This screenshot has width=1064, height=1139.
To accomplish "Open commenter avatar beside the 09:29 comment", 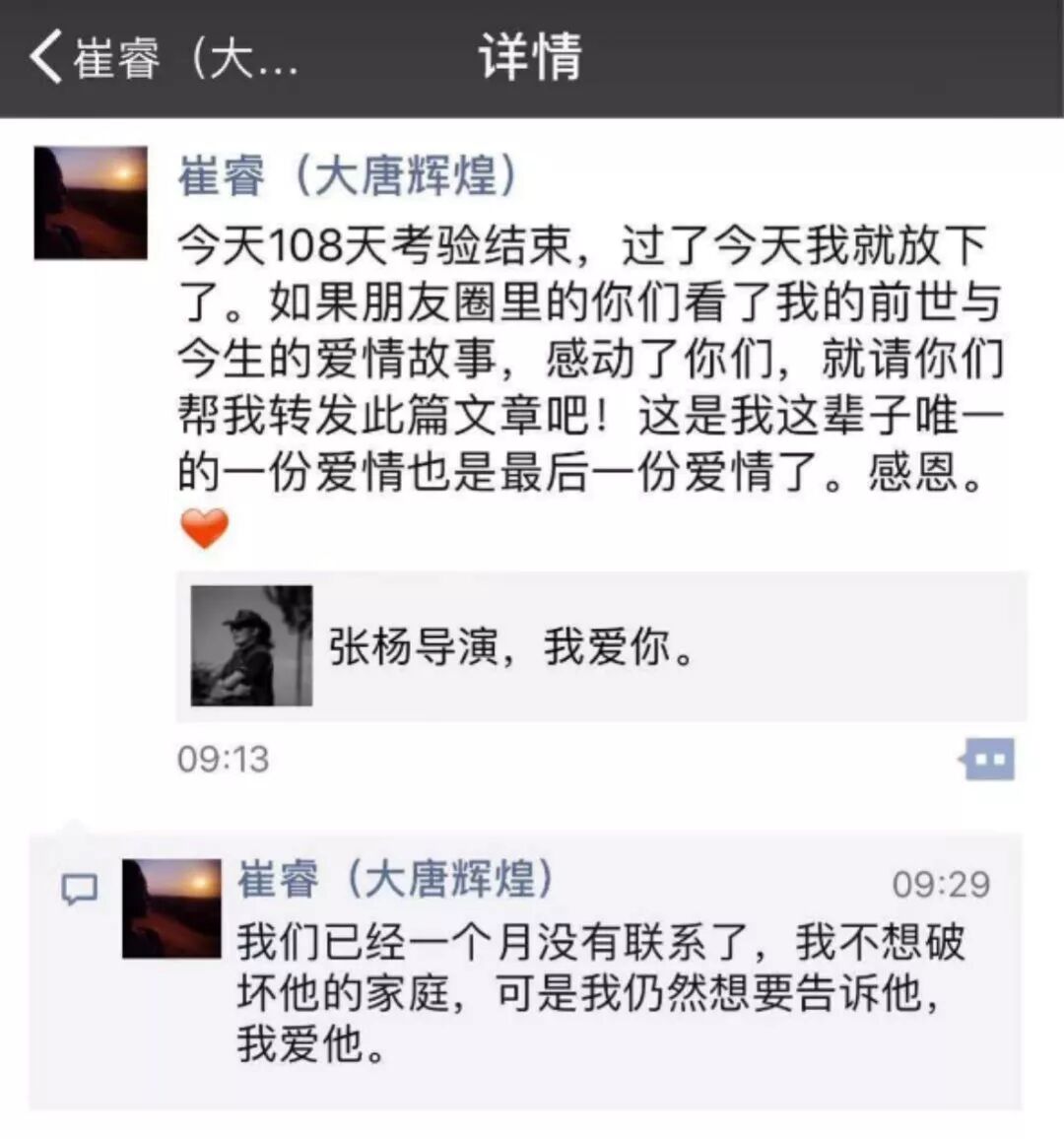I will (171, 907).
